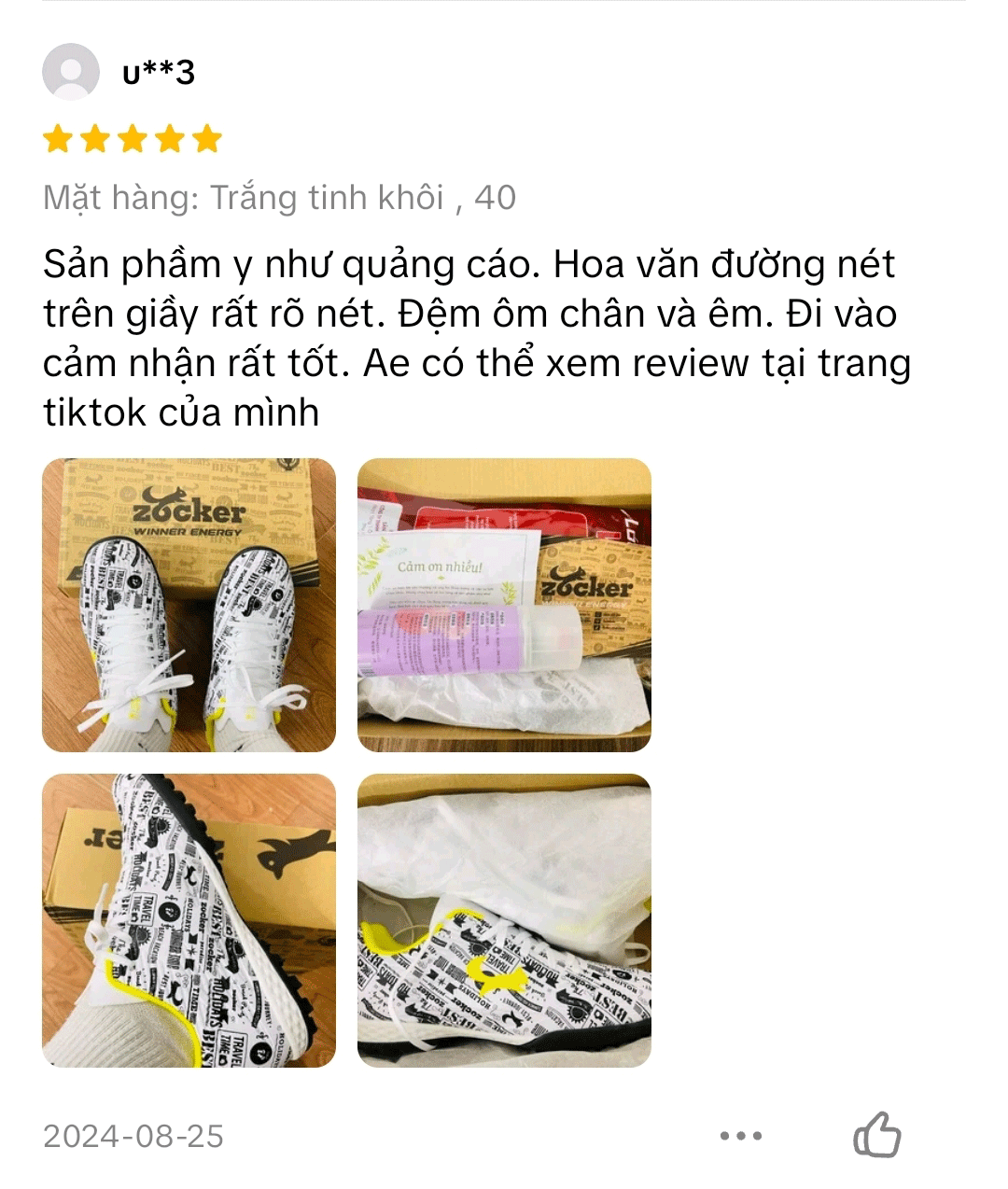Image resolution: width=1008 pixels, height=1189 pixels.
Task: View photo of shoe in white wrapping paper
Action: tap(504, 920)
